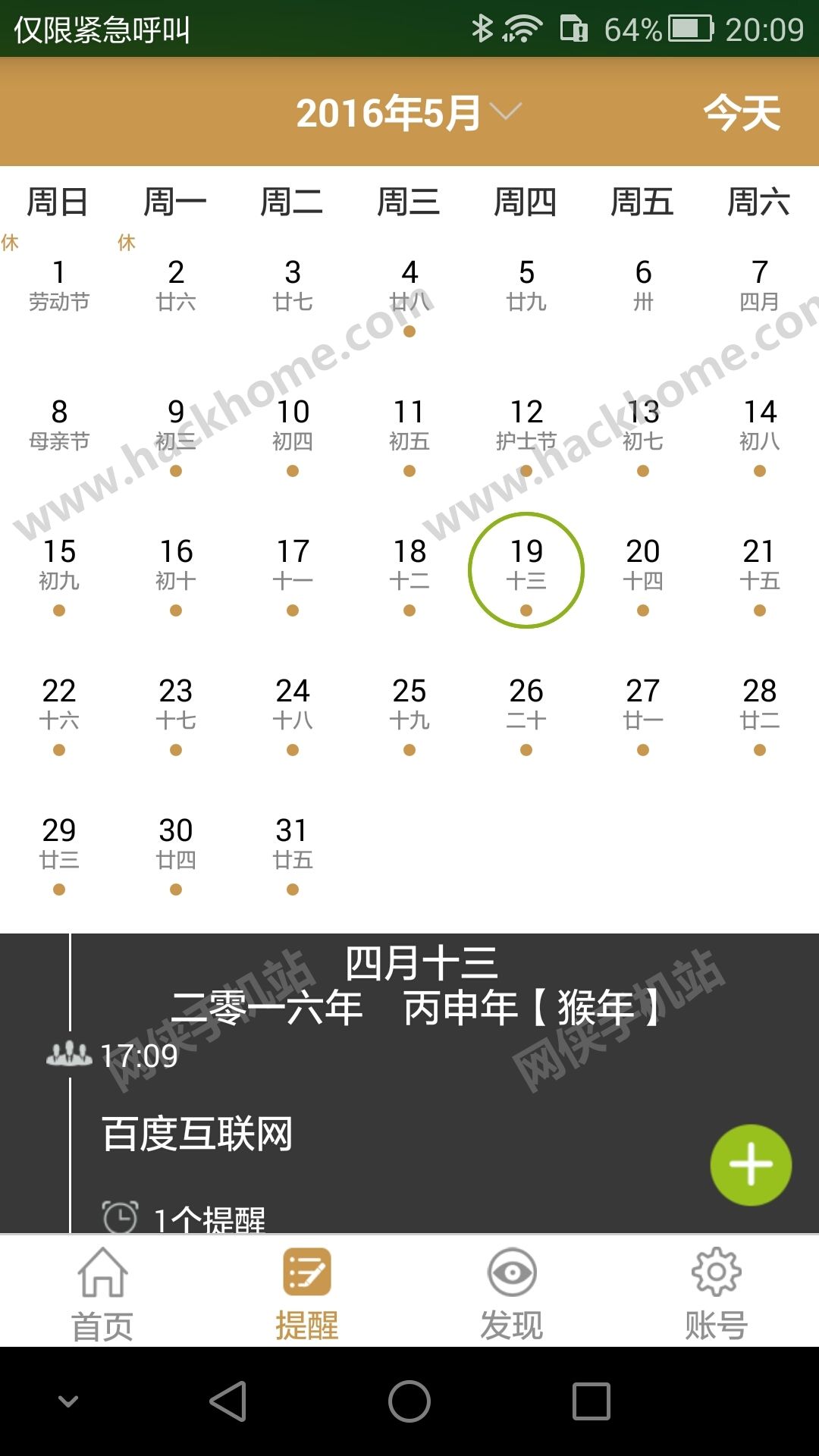Image resolution: width=819 pixels, height=1456 pixels.
Task: Jump to today with 今天 button
Action: coord(741,113)
